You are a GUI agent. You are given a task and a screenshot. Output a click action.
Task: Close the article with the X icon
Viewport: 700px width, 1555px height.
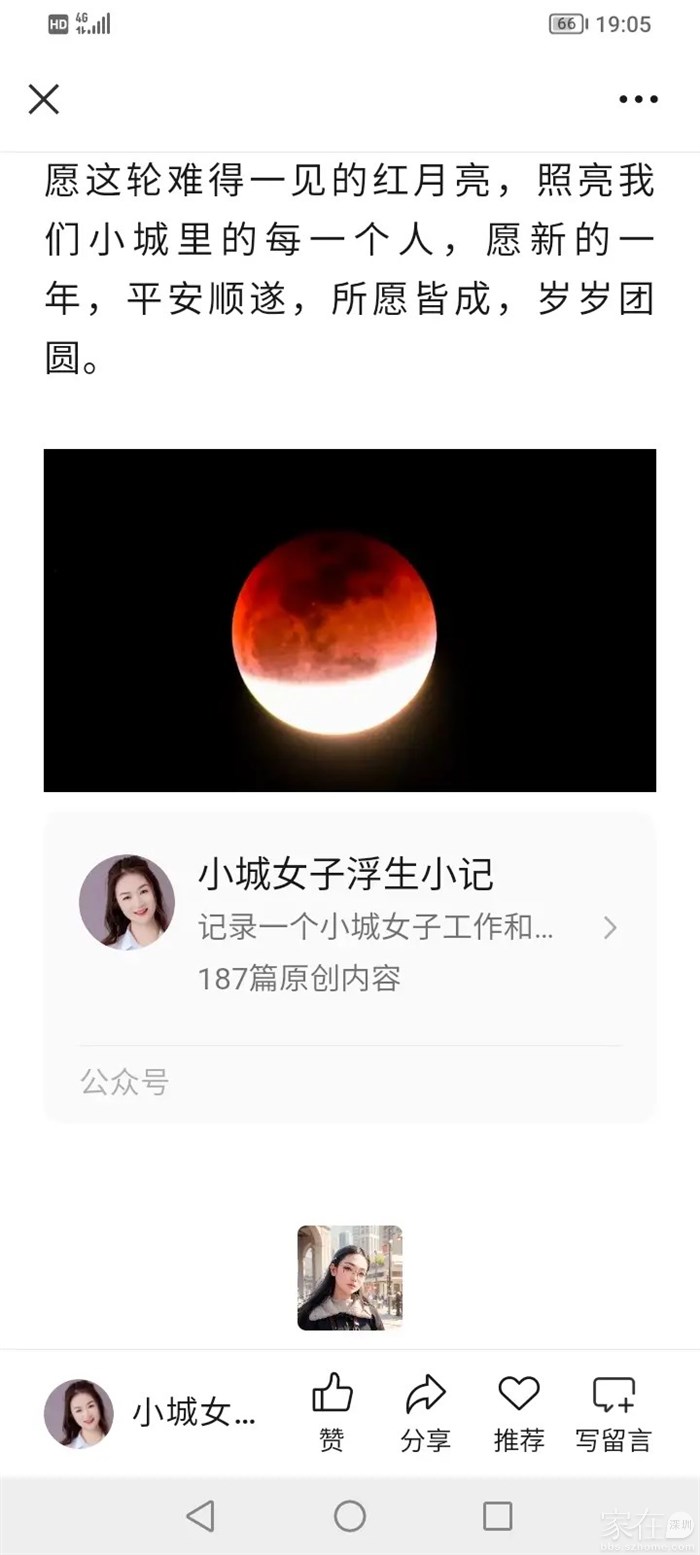pyautogui.click(x=44, y=99)
